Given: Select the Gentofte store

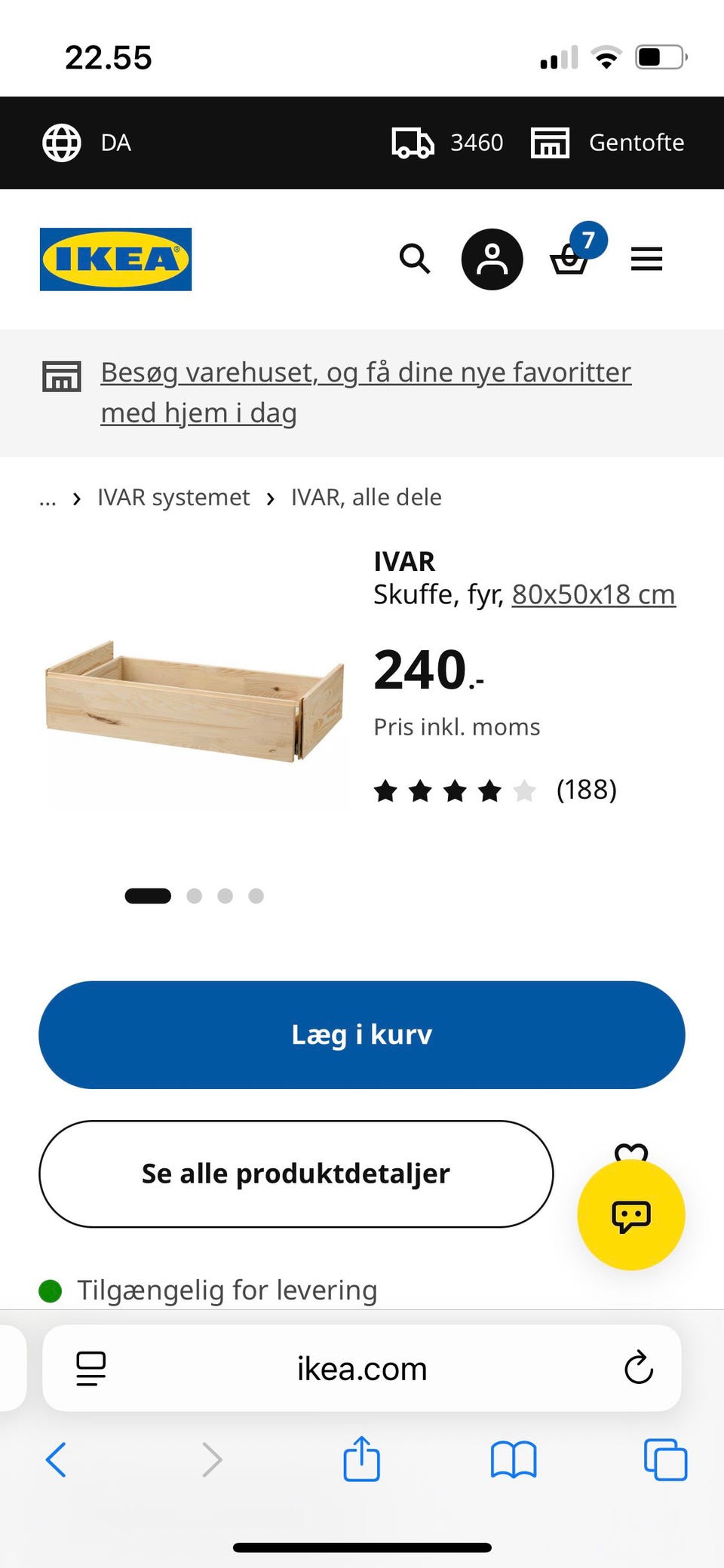Looking at the screenshot, I should click(608, 143).
